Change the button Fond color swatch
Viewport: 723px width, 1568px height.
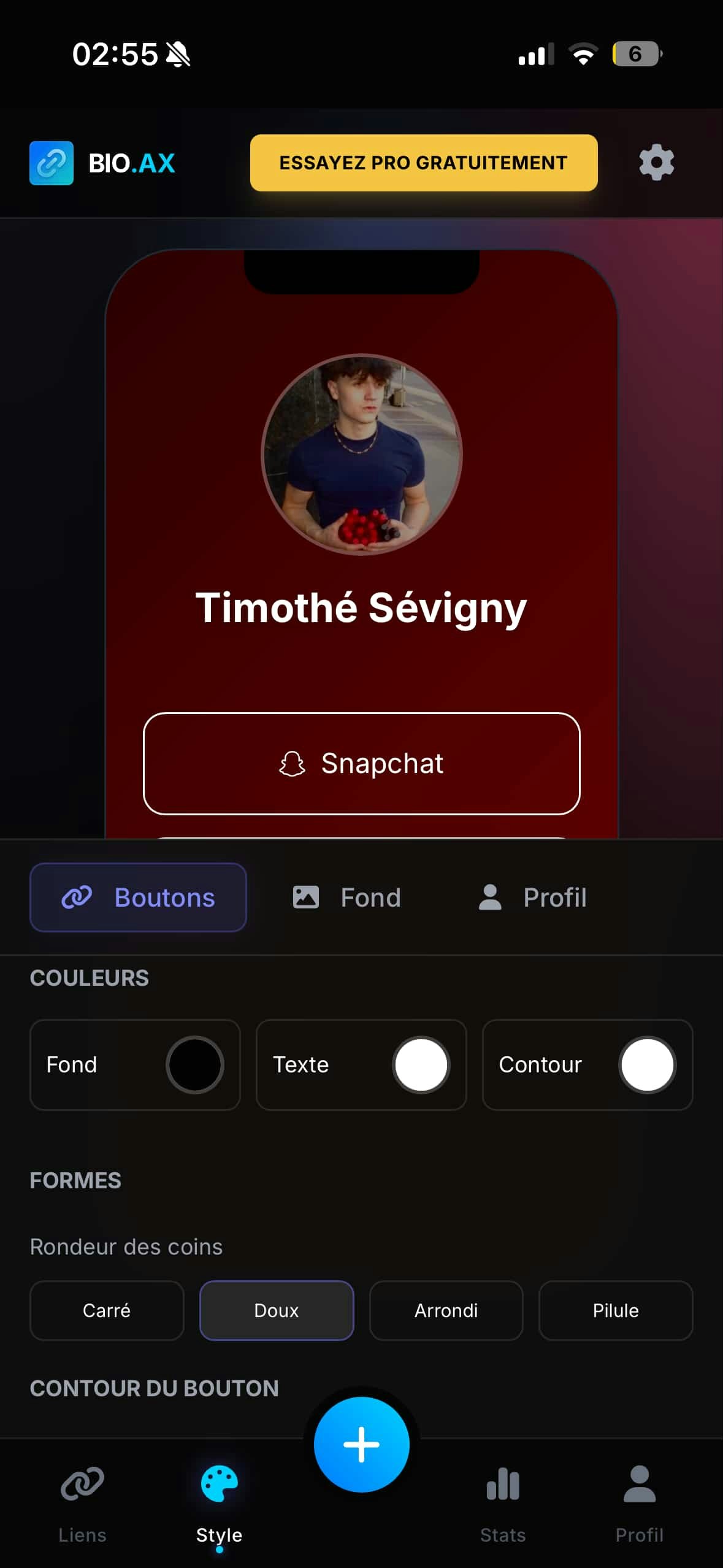coord(194,1064)
